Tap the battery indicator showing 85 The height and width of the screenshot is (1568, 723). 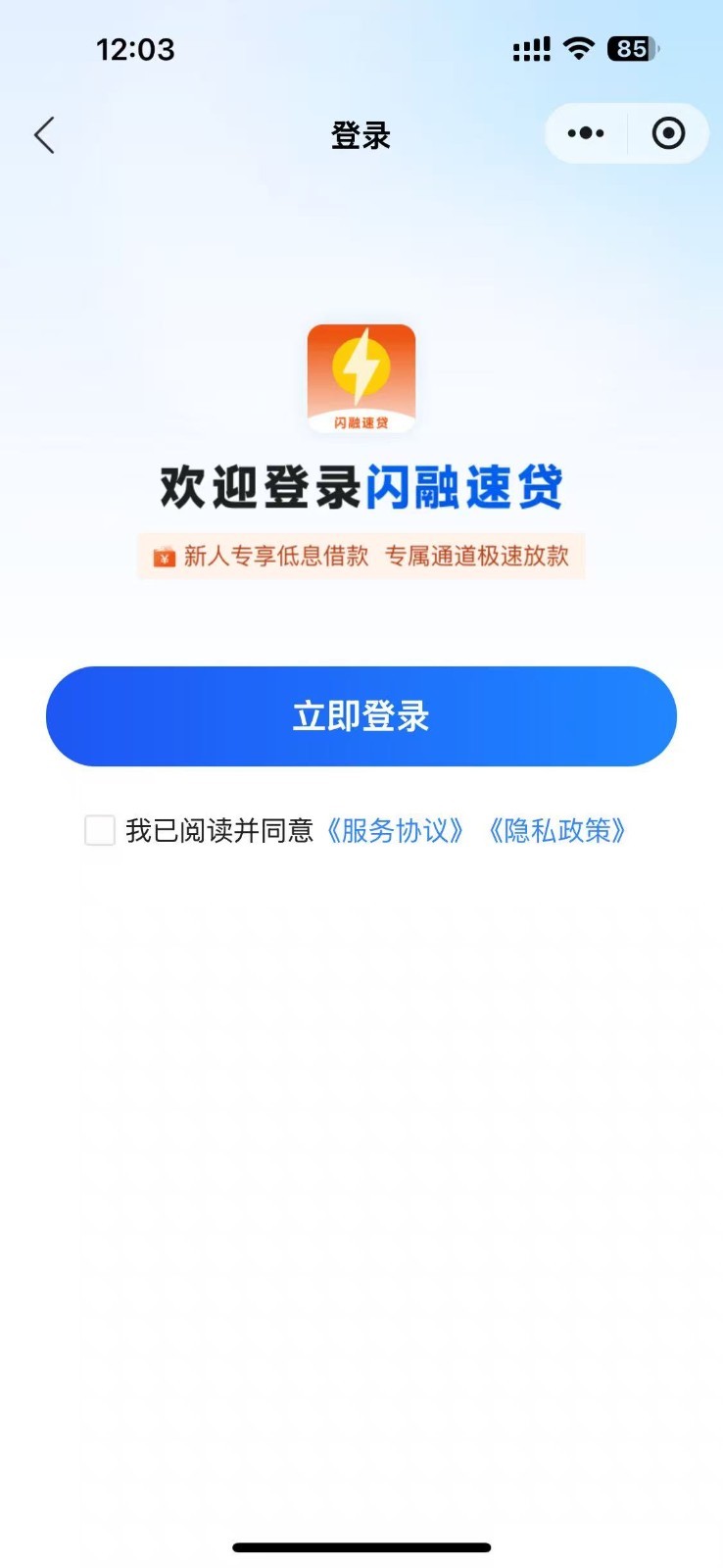631,49
